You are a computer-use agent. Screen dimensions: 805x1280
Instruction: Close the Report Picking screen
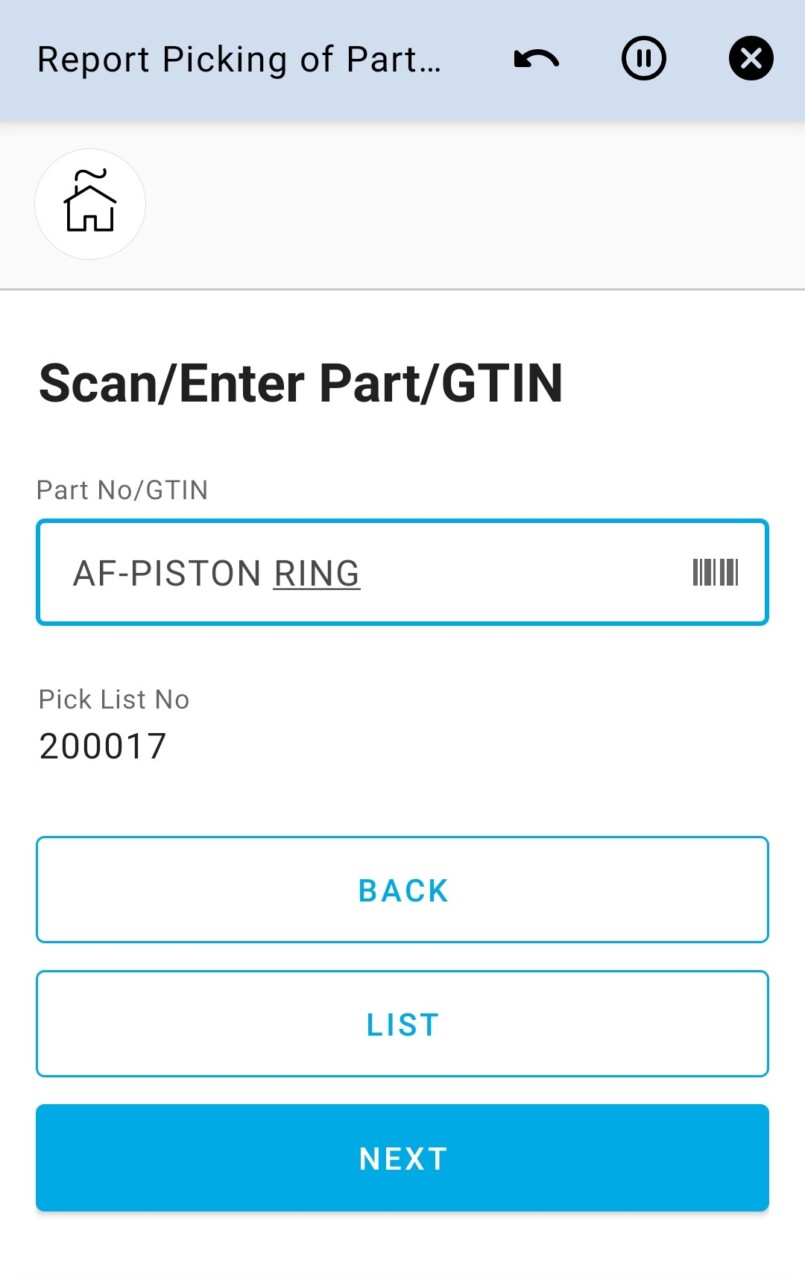[751, 60]
